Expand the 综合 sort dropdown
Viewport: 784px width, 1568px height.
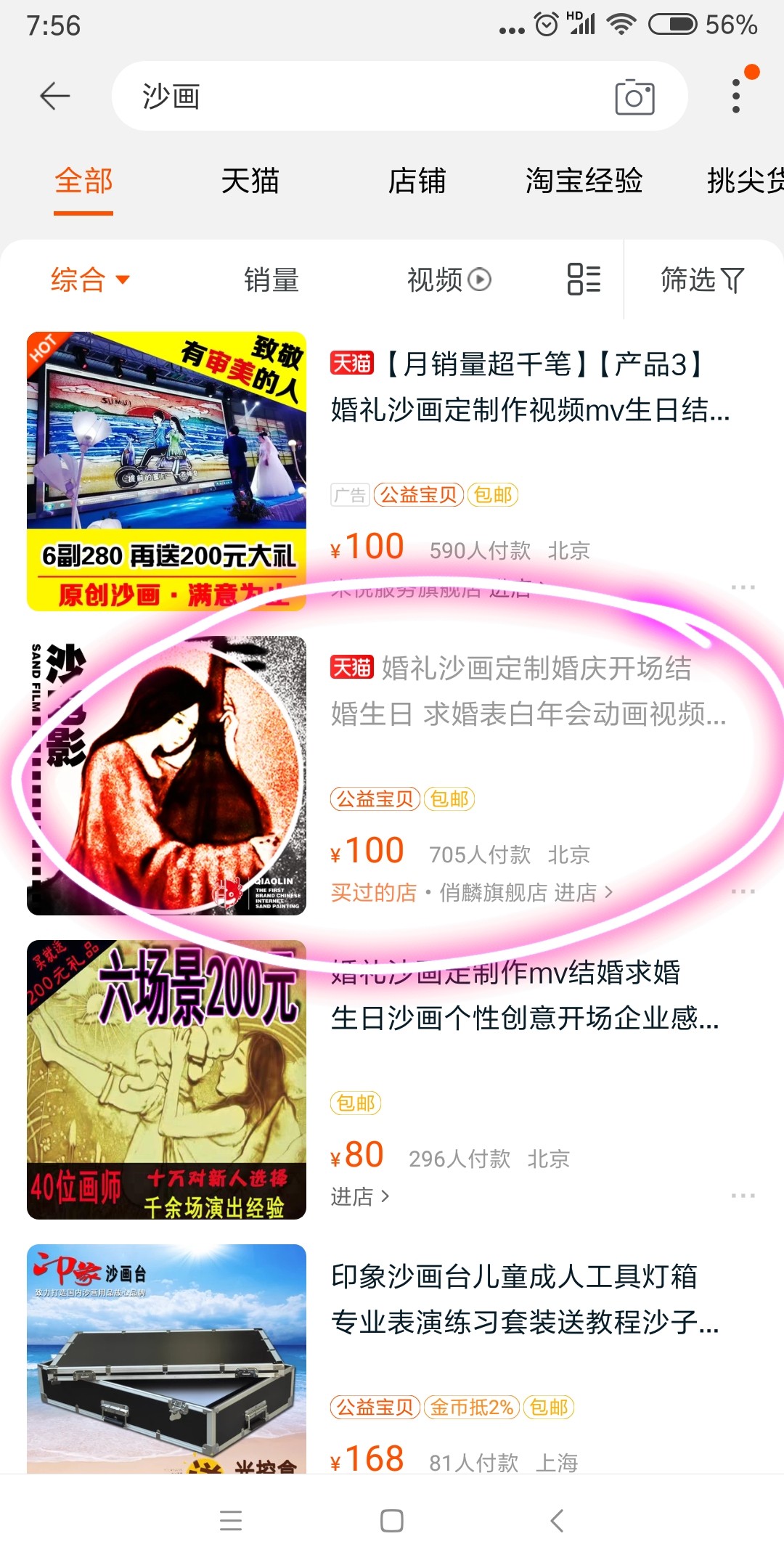pos(90,279)
